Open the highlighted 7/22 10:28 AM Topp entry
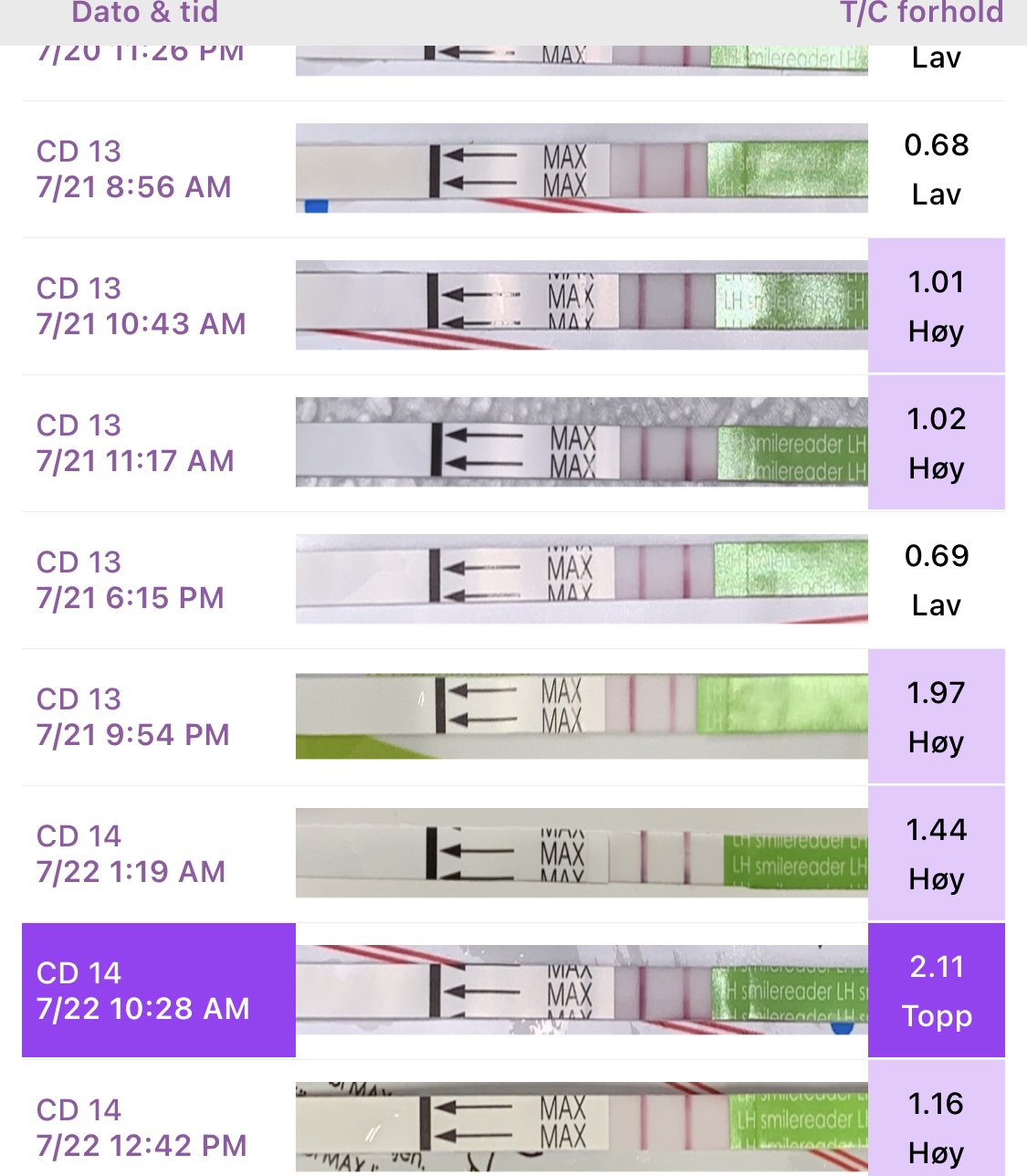This screenshot has height=1176, width=1027. coord(142,992)
